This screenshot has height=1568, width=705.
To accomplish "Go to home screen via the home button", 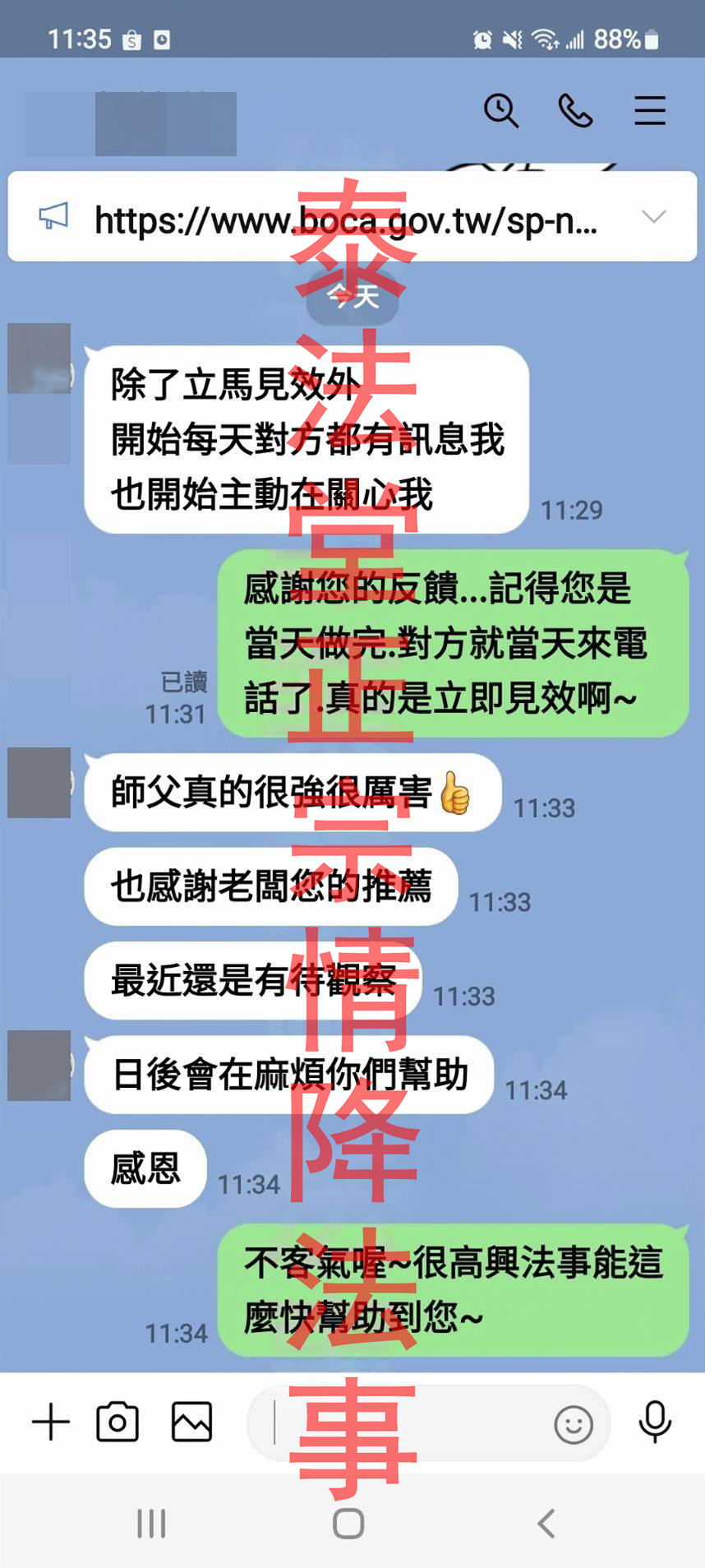I will tap(348, 1523).
